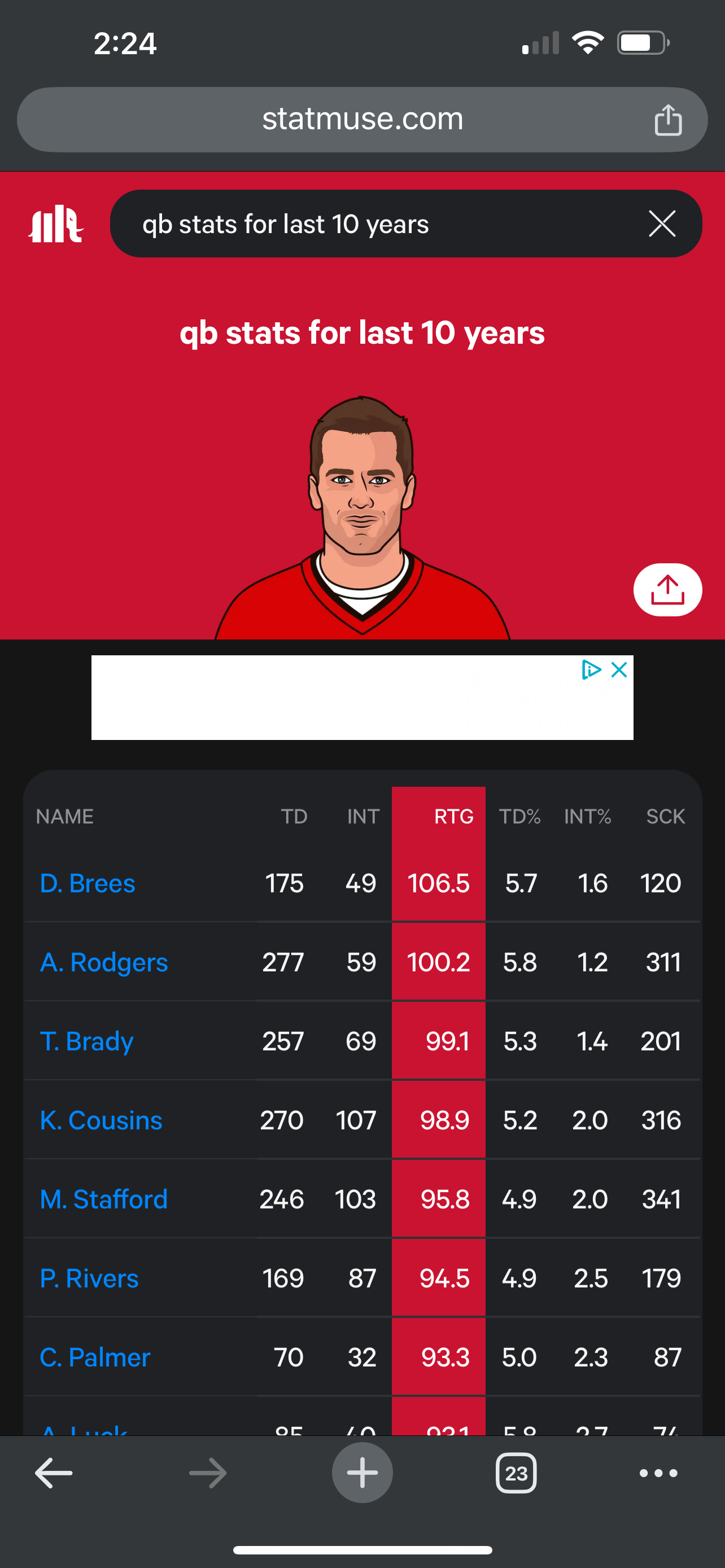Open D. Brees player page

coord(88,883)
